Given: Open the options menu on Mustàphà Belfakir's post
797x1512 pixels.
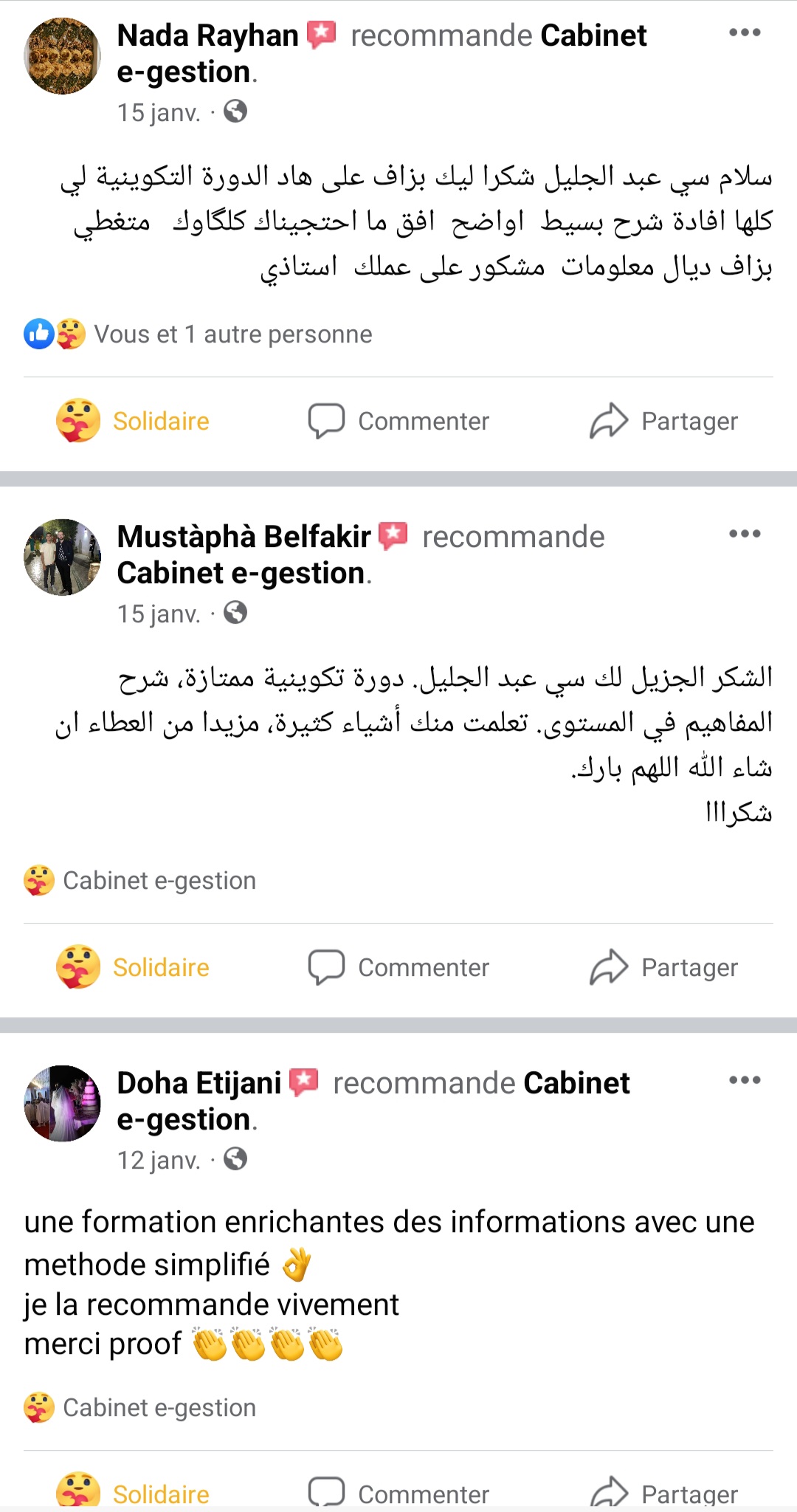Looking at the screenshot, I should pyautogui.click(x=744, y=535).
